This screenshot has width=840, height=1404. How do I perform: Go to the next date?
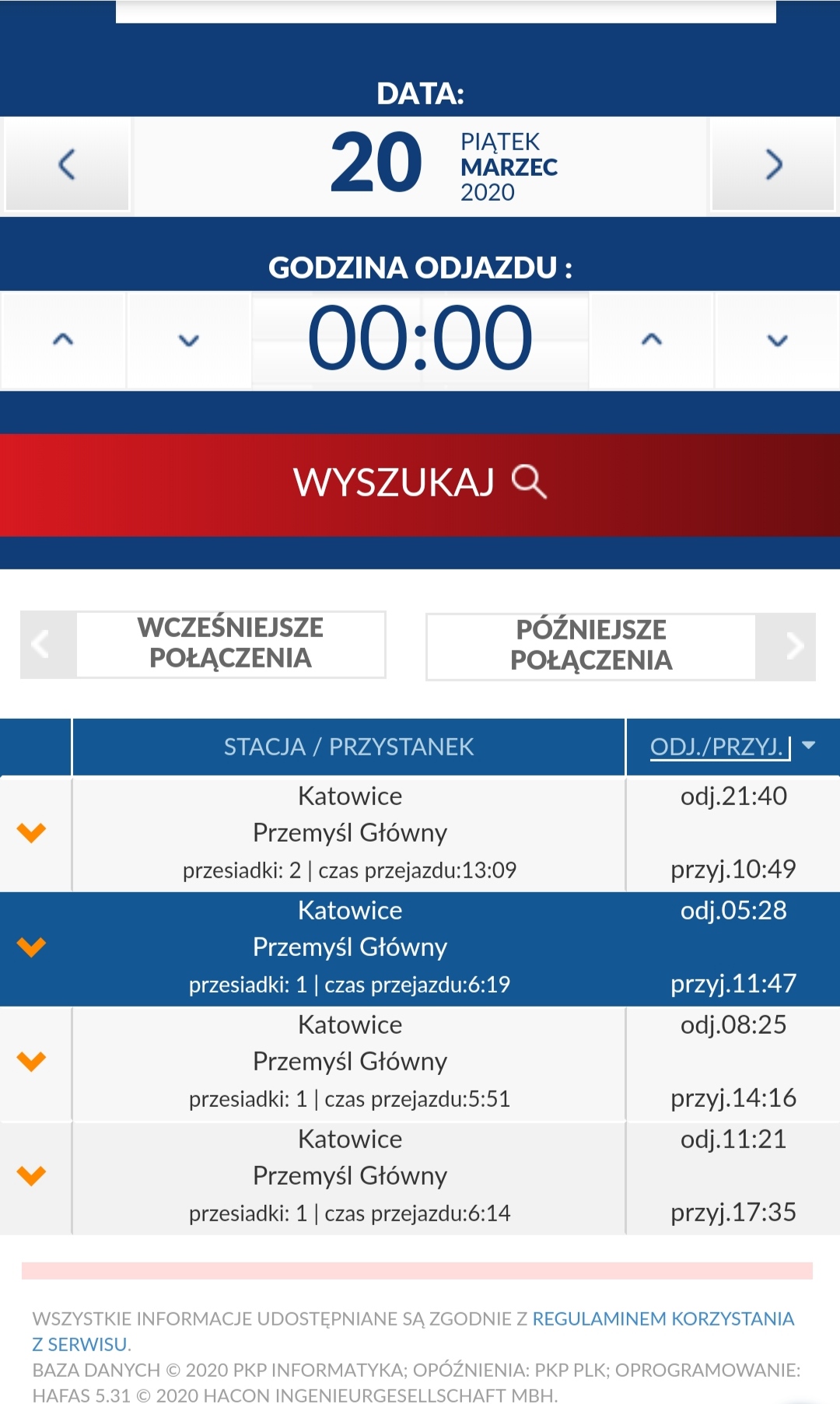(773, 165)
